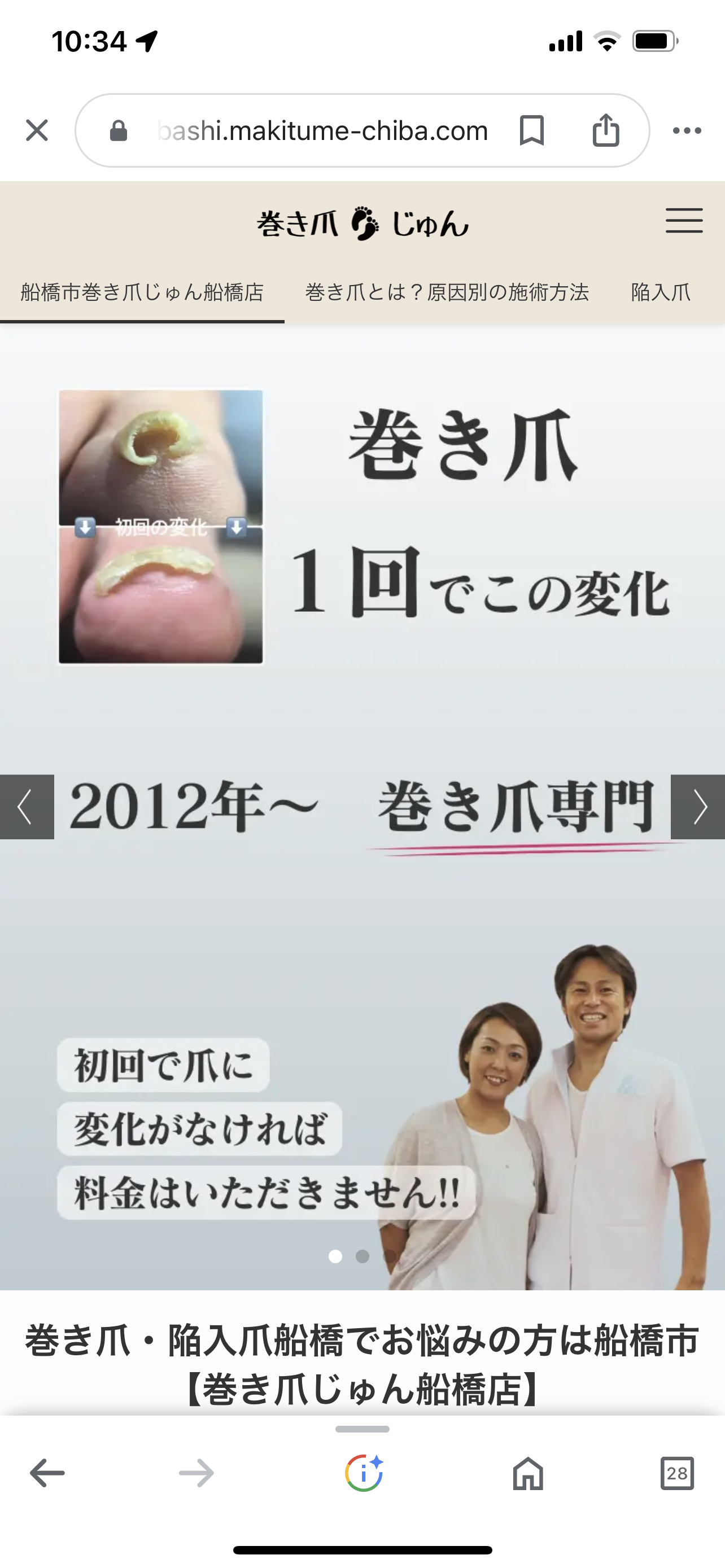This screenshot has height=1568, width=725.
Task: Open the 陥入爪 tab
Action: [x=661, y=292]
